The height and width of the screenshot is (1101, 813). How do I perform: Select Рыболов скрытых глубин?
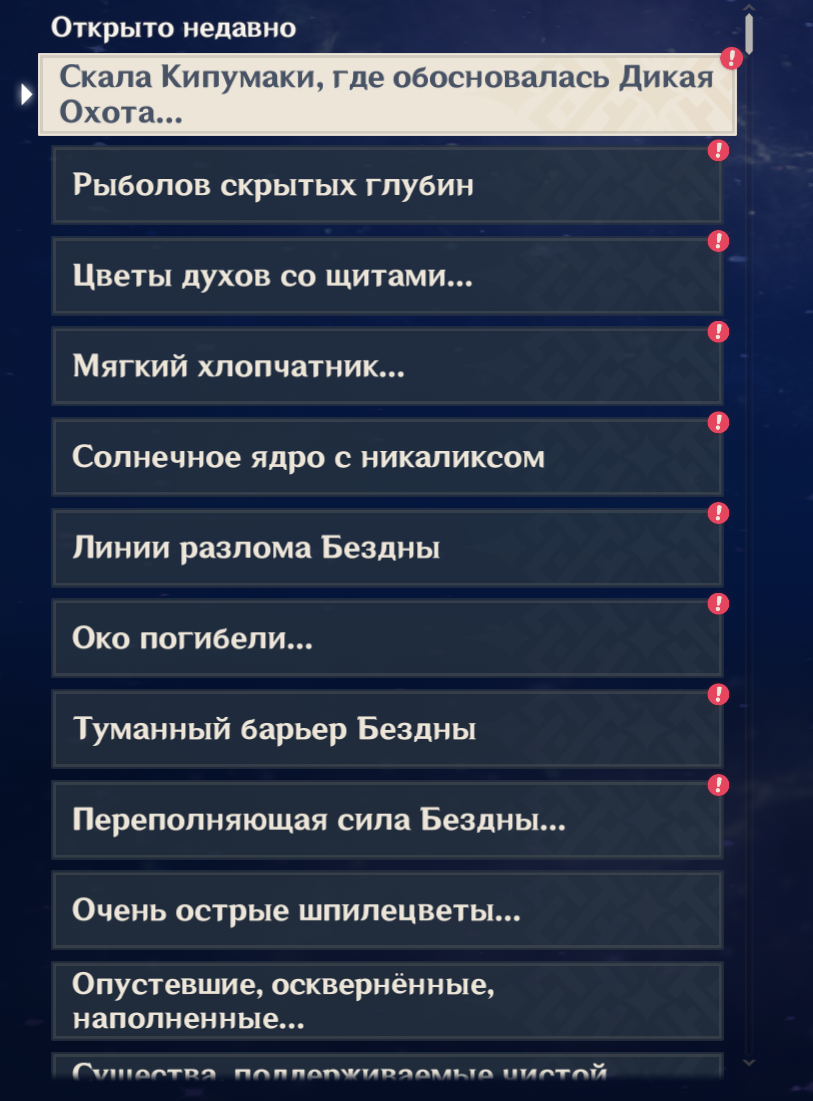coord(387,186)
